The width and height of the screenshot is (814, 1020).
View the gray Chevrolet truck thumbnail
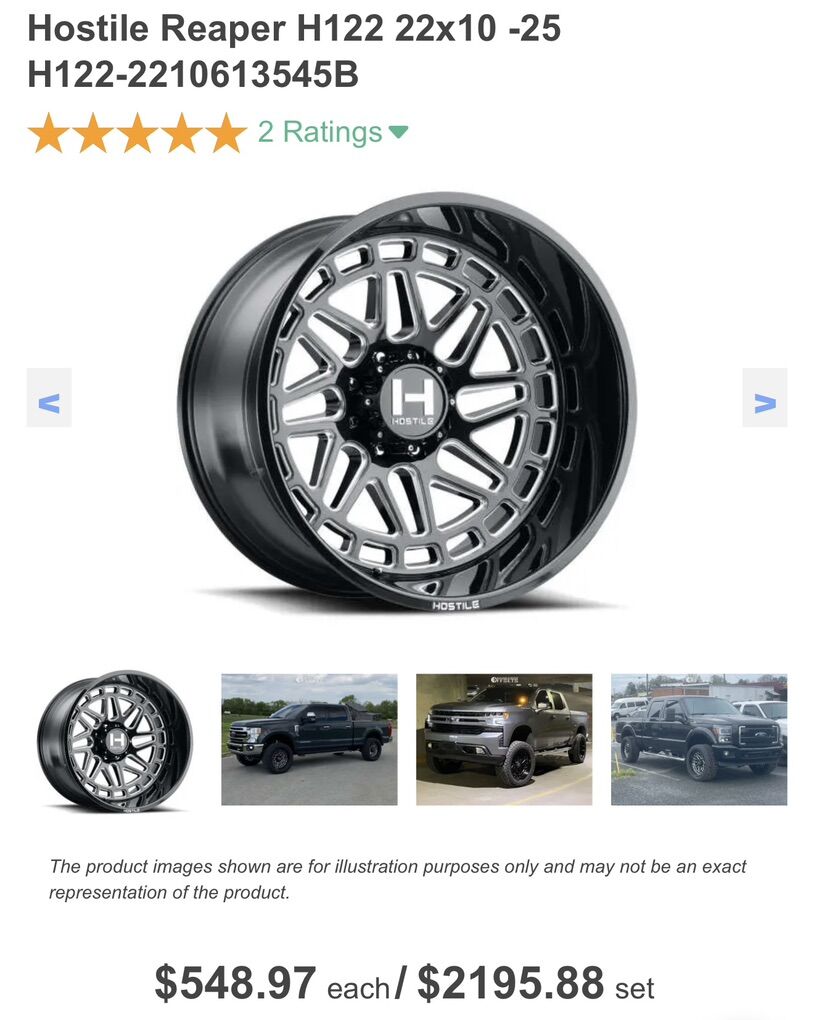[x=504, y=740]
